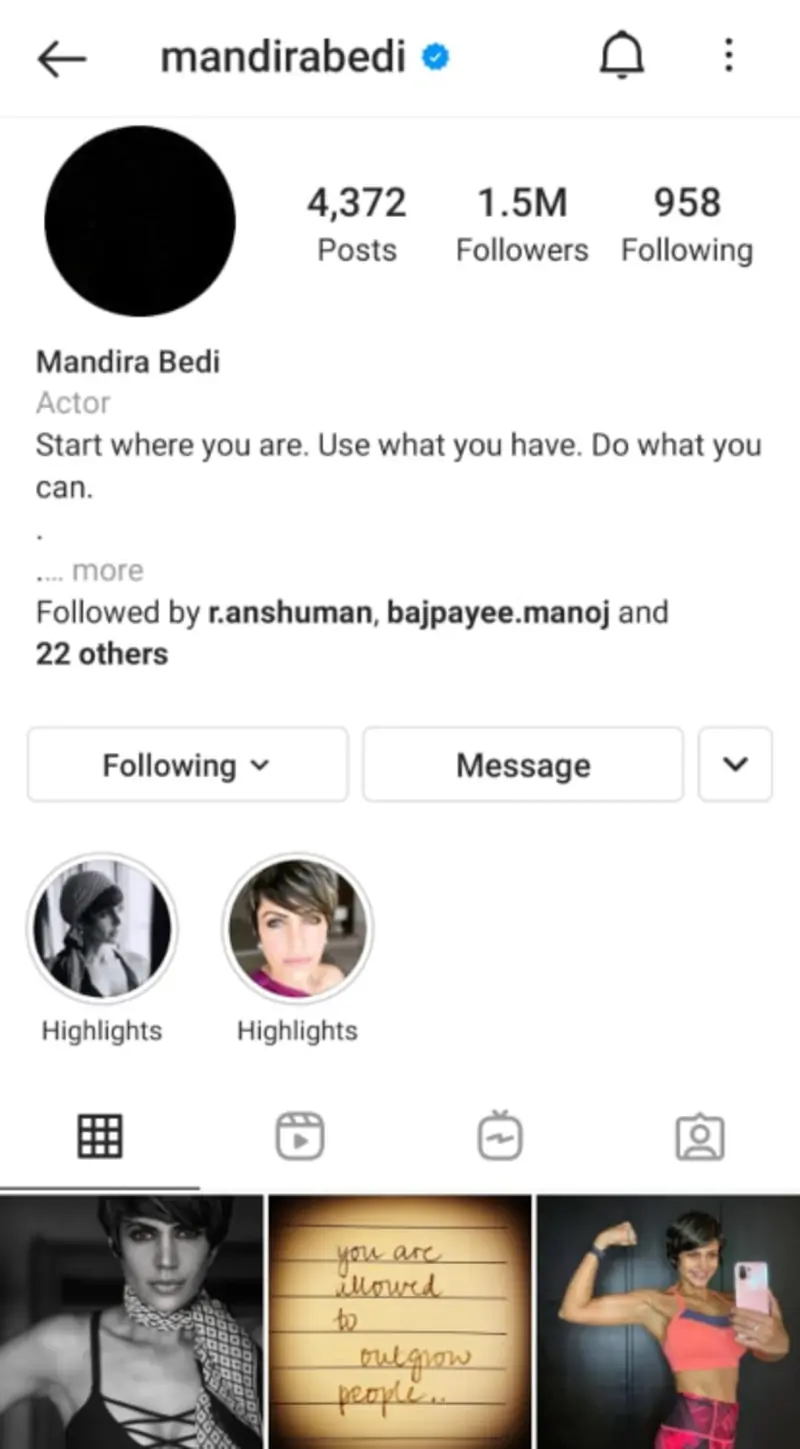Tap the bell to toggle notifications
Viewport: 800px width, 1449px height.
pos(622,56)
